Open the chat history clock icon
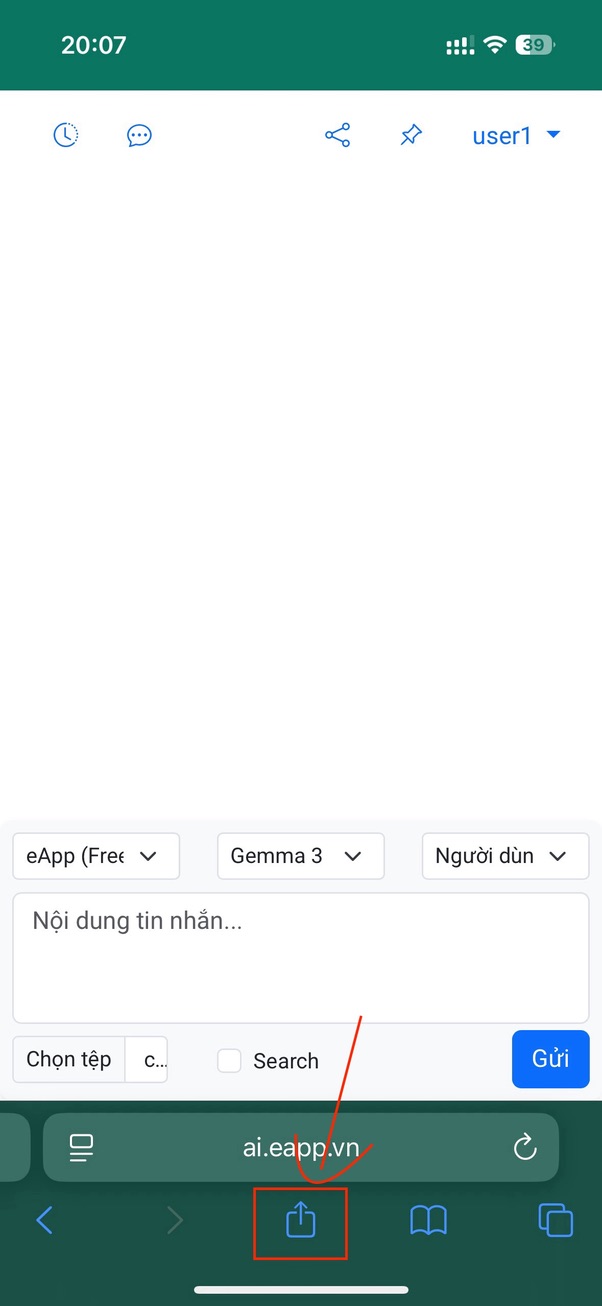 [x=66, y=135]
